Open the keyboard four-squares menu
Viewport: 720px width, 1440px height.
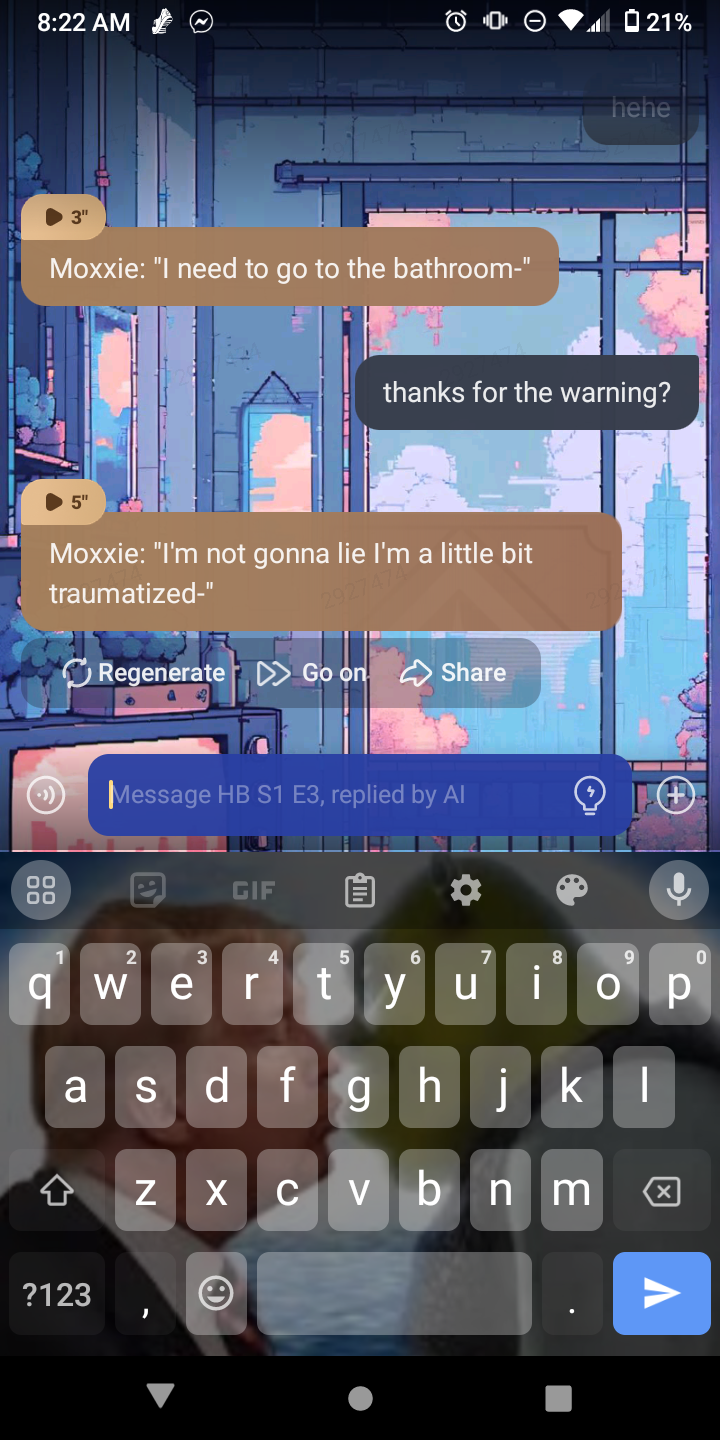point(41,890)
